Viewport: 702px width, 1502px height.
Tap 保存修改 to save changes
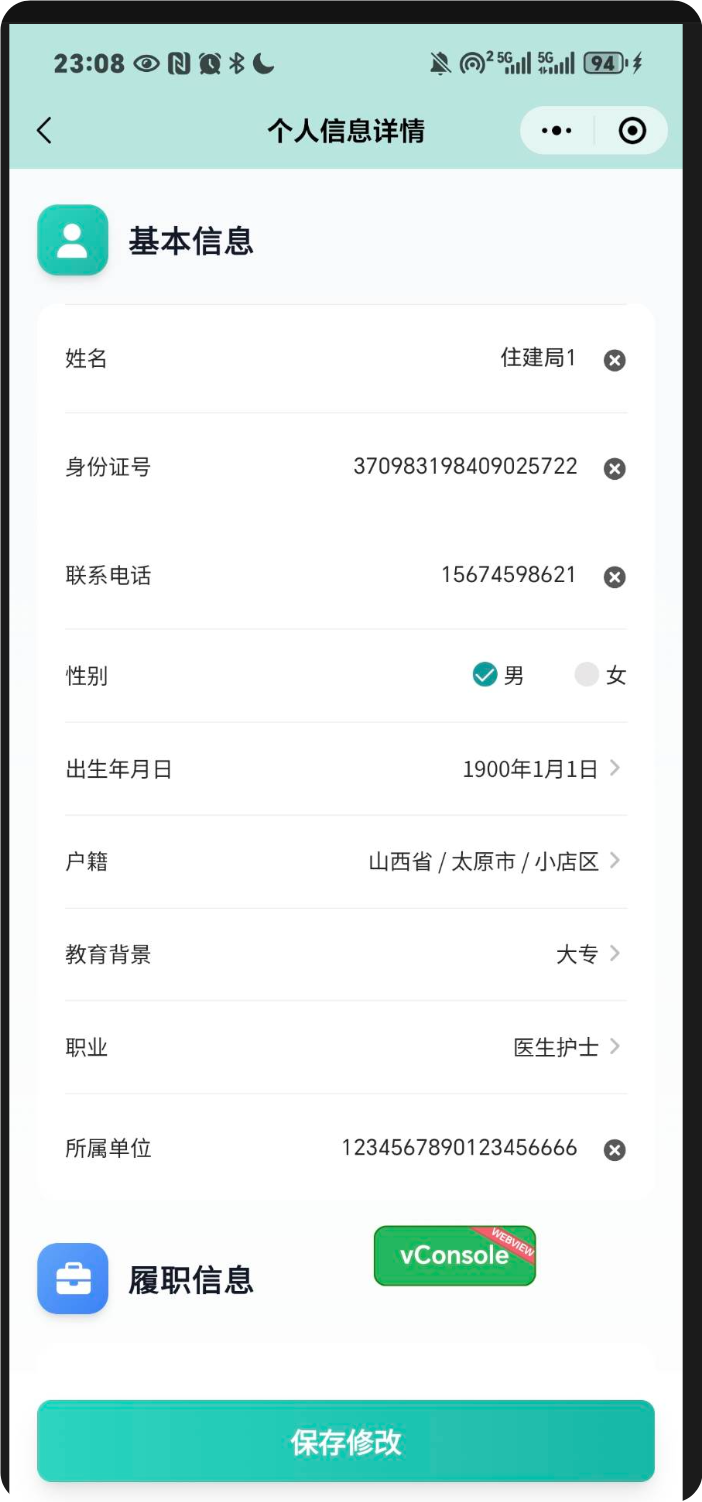(x=346, y=1442)
